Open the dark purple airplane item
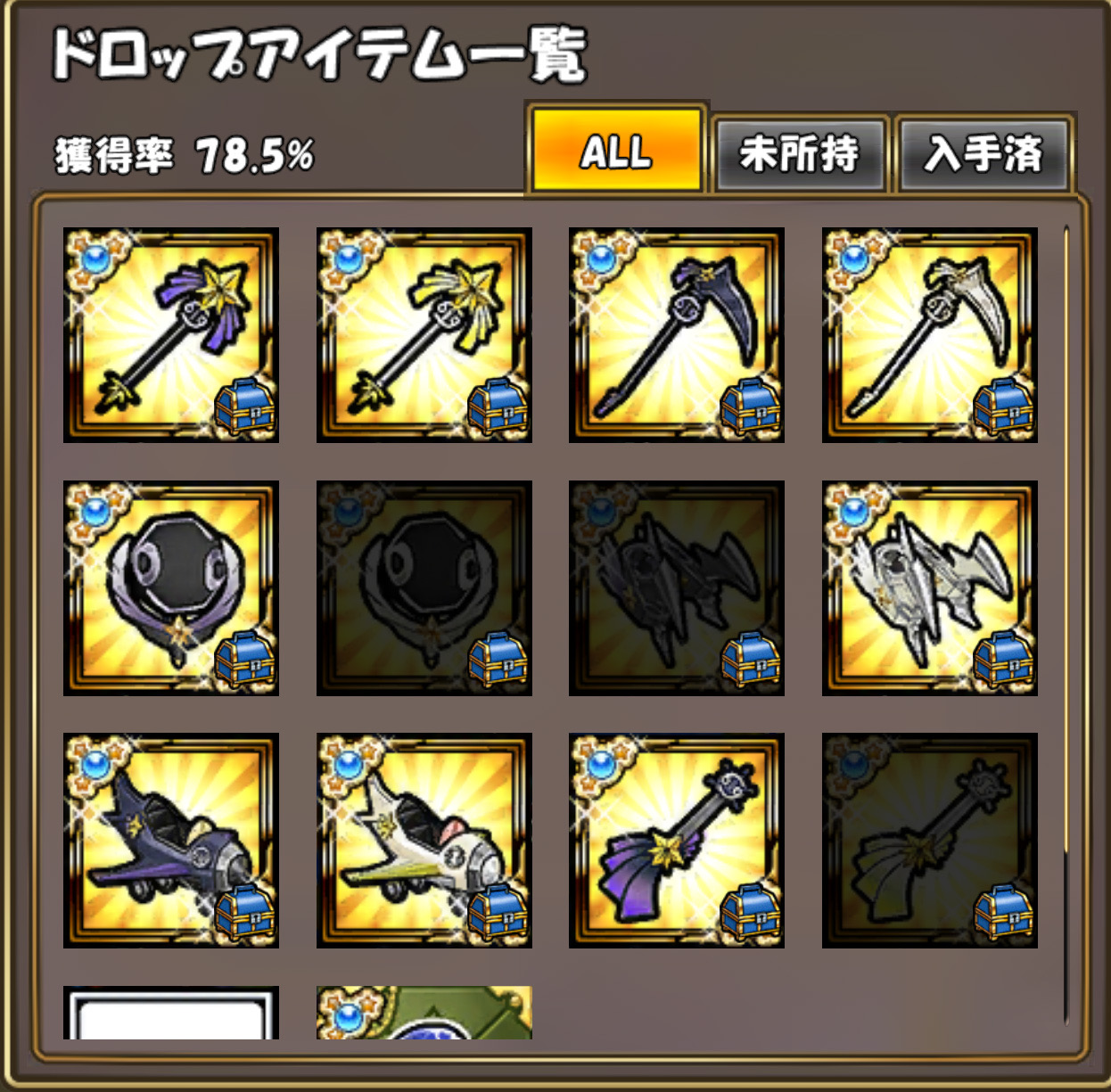This screenshot has height=1092, width=1111. click(x=171, y=841)
